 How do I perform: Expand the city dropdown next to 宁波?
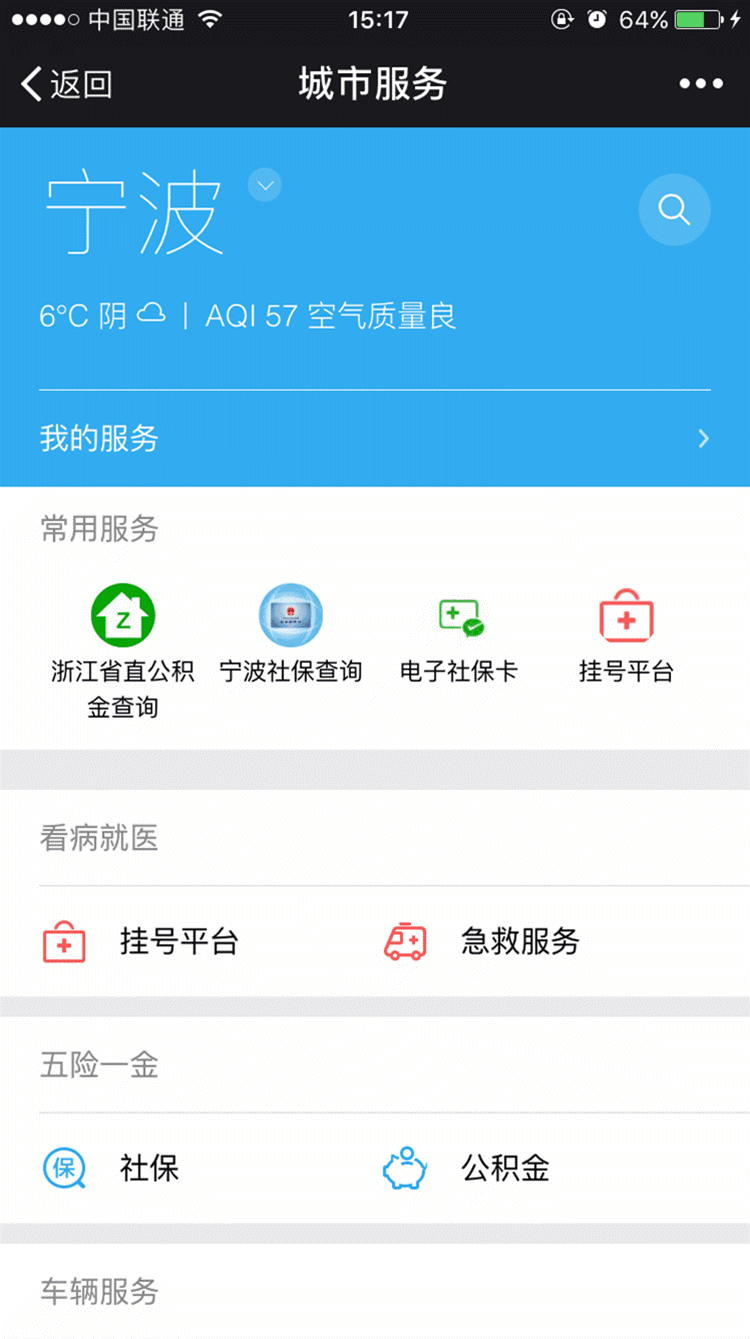pyautogui.click(x=264, y=185)
